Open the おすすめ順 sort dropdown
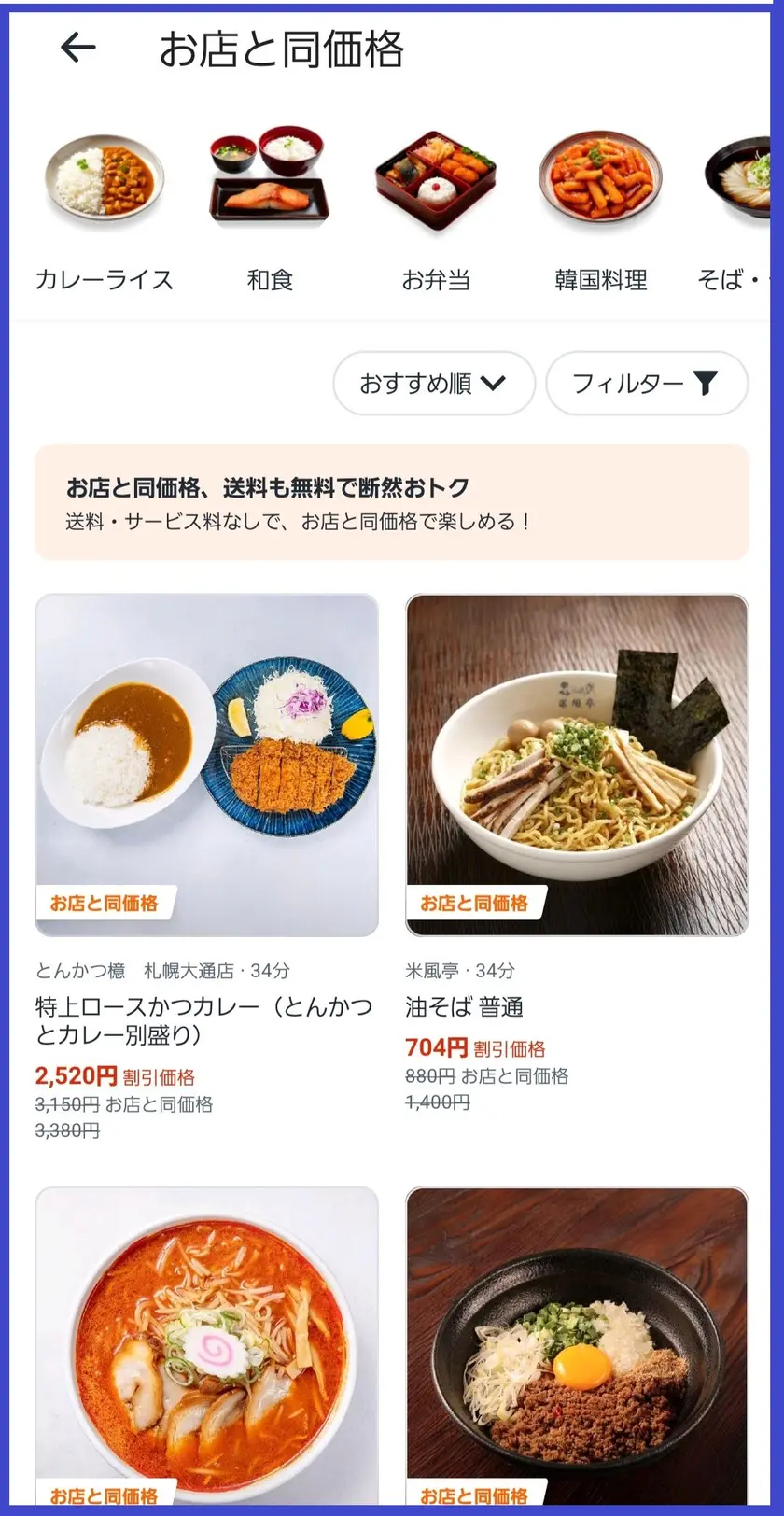 433,383
